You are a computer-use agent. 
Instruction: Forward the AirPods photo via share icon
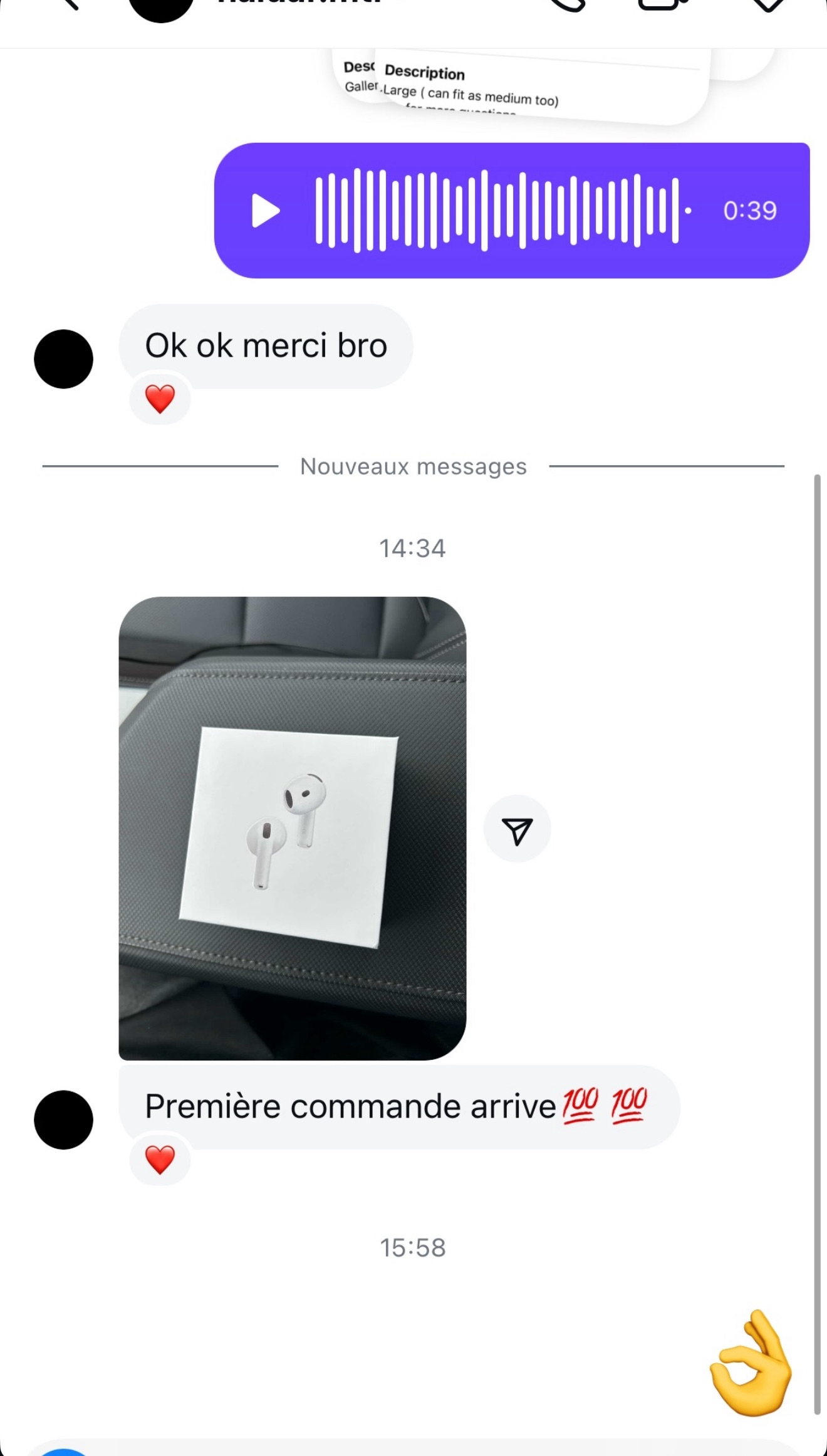(x=517, y=830)
